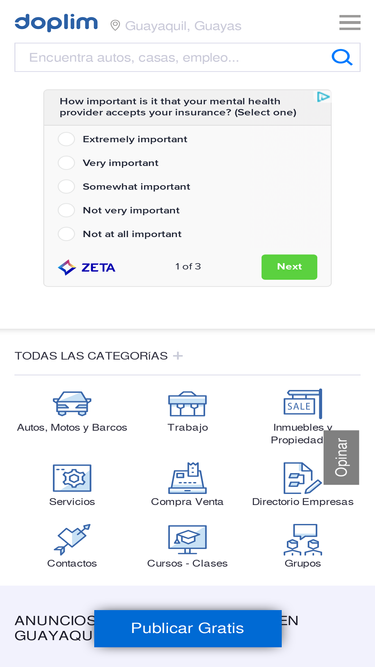Open Directorio Empresas category
Image resolution: width=375 pixels, height=667 pixels.
pos(303,485)
